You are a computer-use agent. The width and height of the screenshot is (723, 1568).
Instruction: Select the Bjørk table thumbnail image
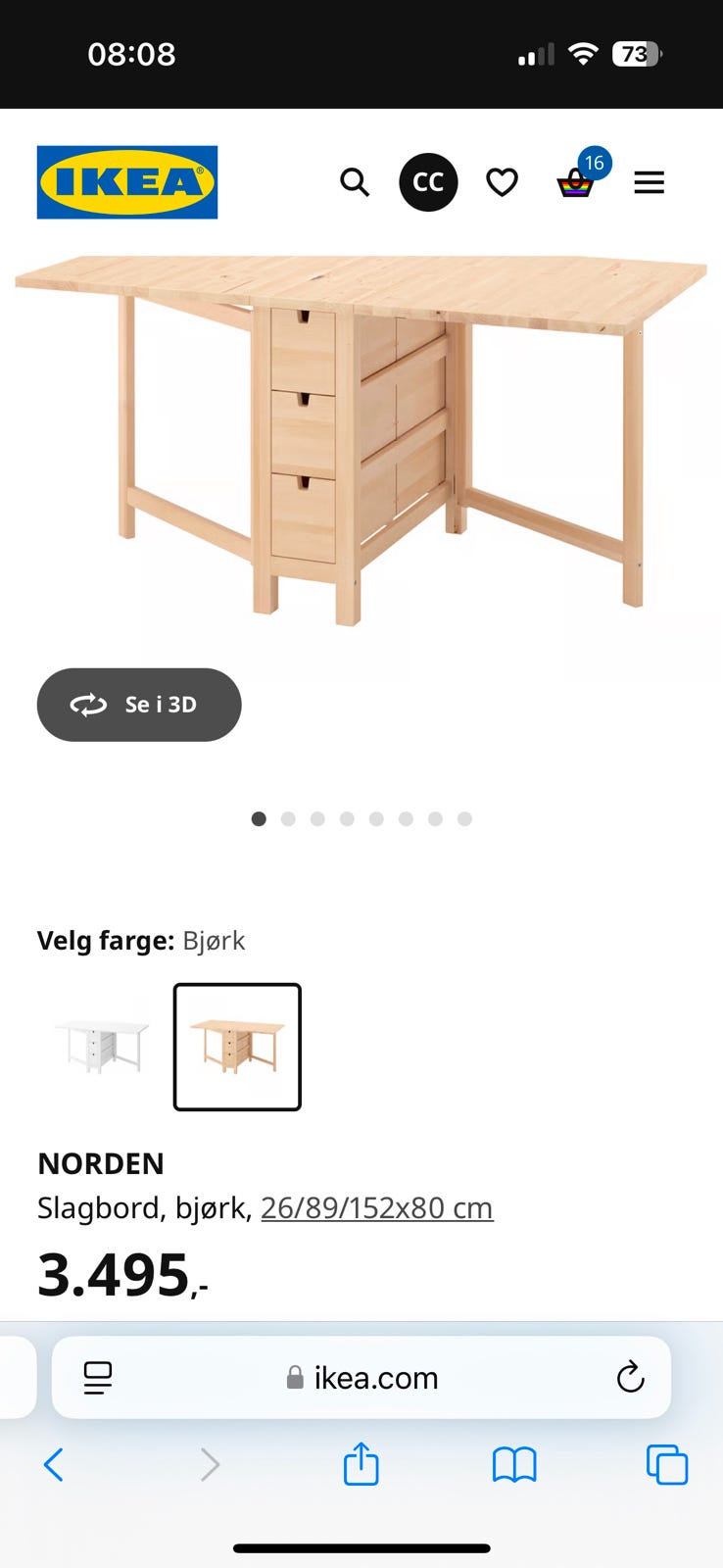(x=237, y=1046)
